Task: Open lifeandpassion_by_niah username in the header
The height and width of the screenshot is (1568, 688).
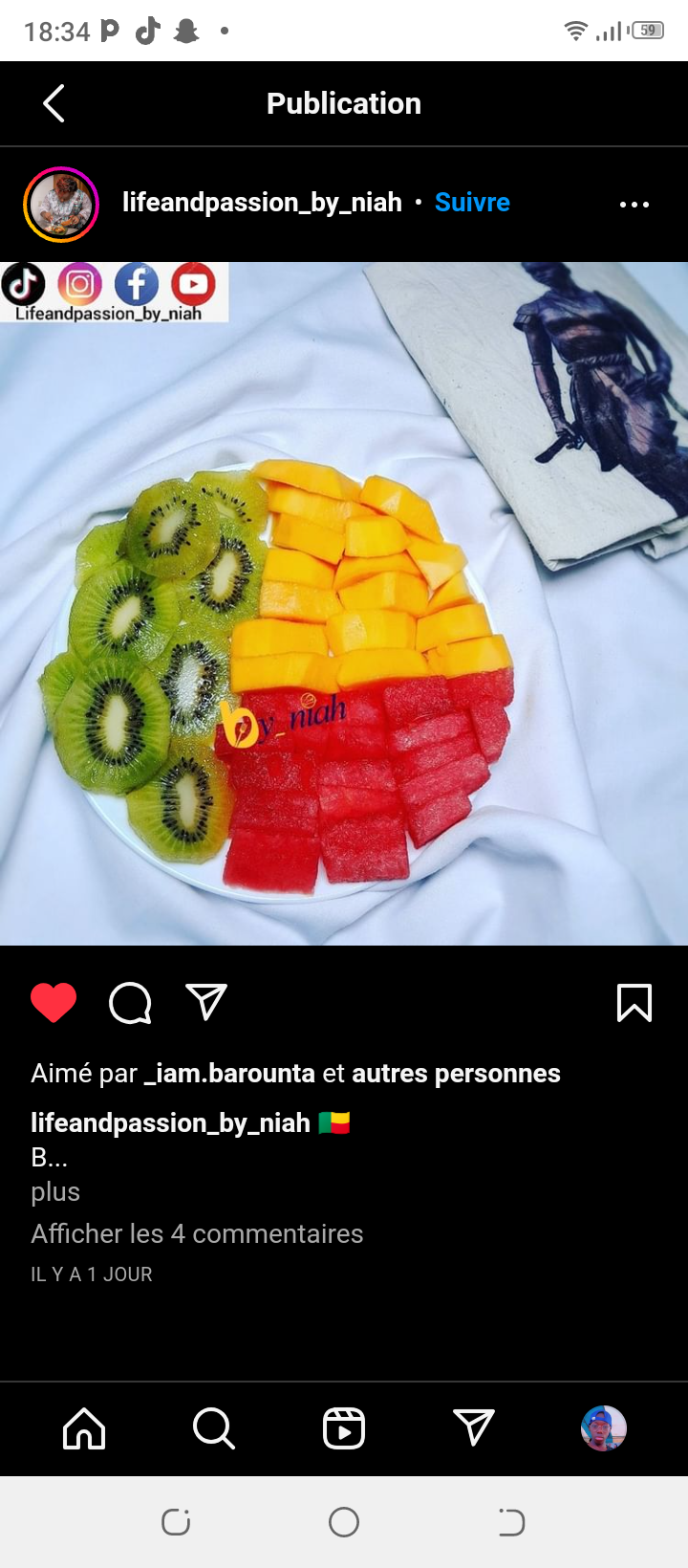Action: click(x=262, y=203)
